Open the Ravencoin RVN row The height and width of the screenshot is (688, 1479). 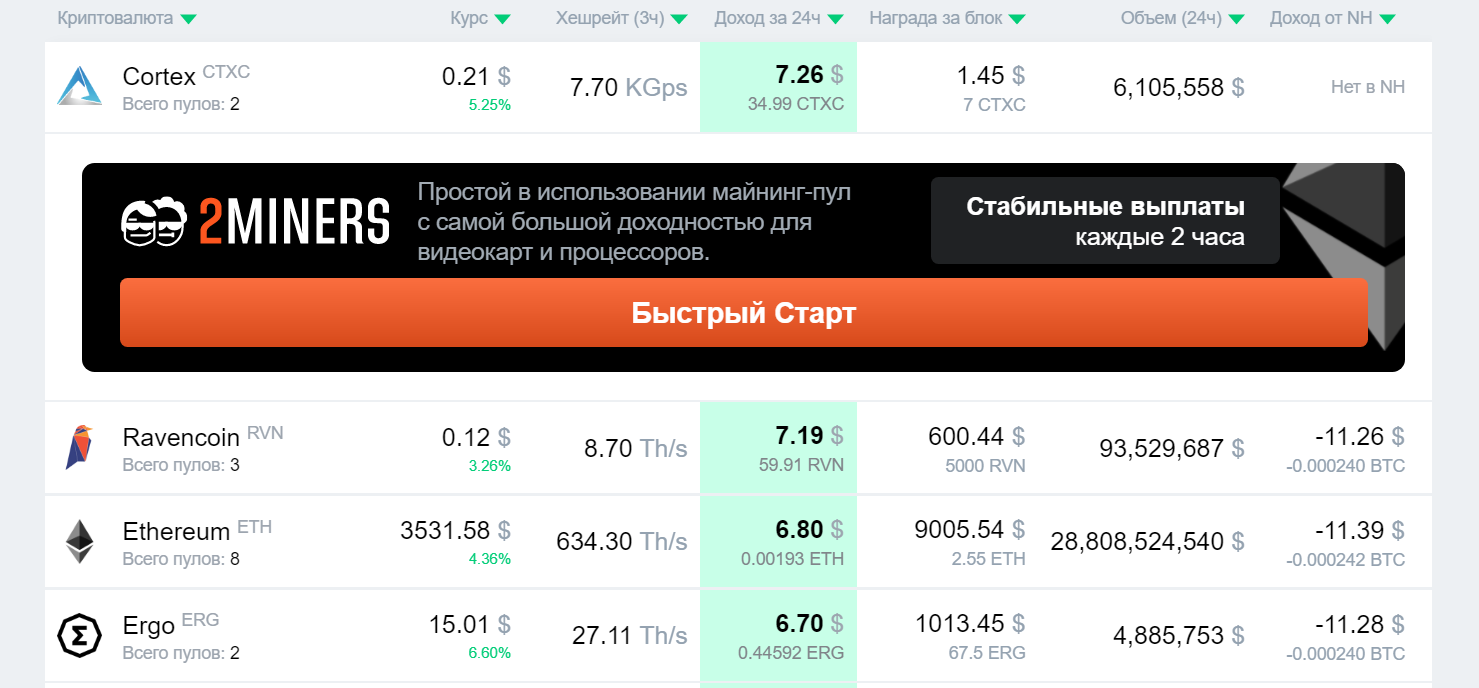click(x=181, y=437)
